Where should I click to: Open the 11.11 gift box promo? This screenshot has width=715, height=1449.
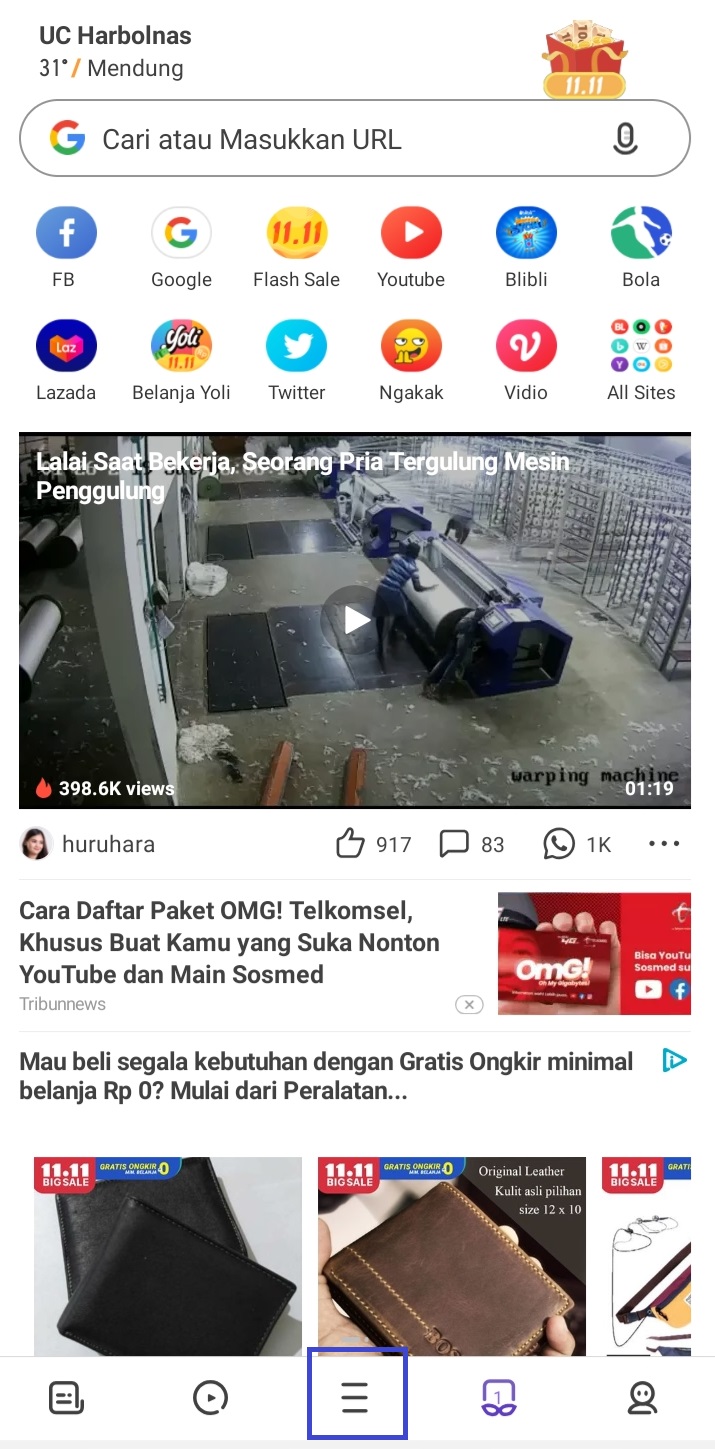pos(584,60)
